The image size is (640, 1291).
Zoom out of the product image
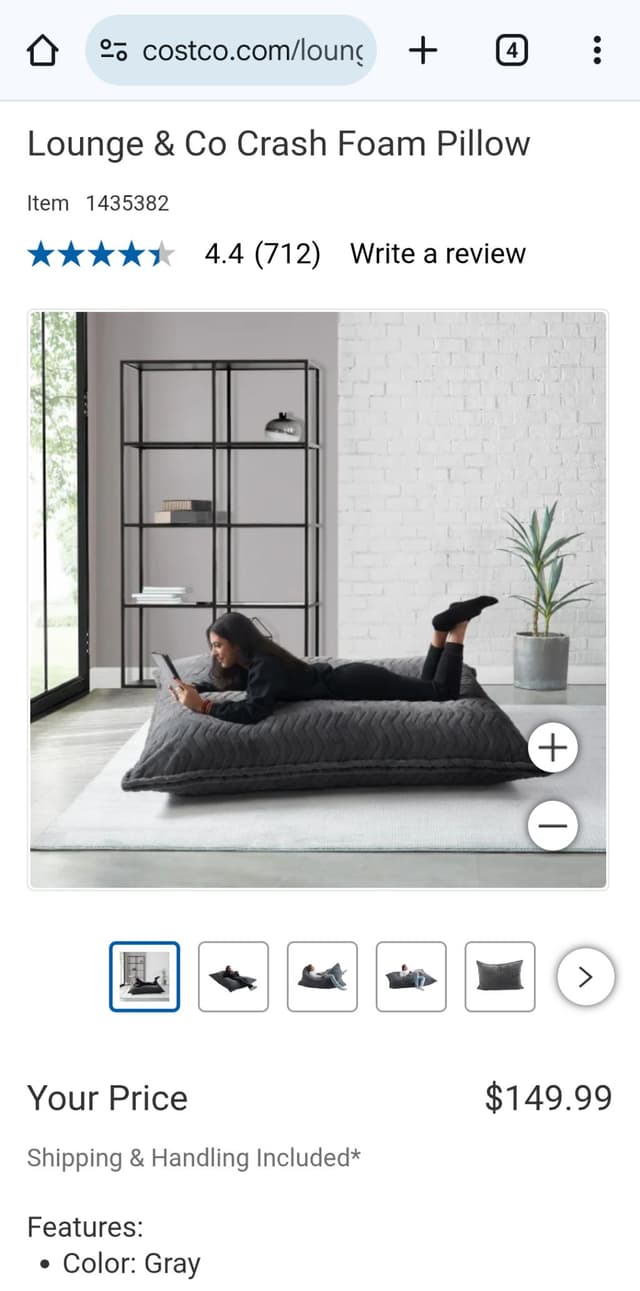click(x=553, y=826)
